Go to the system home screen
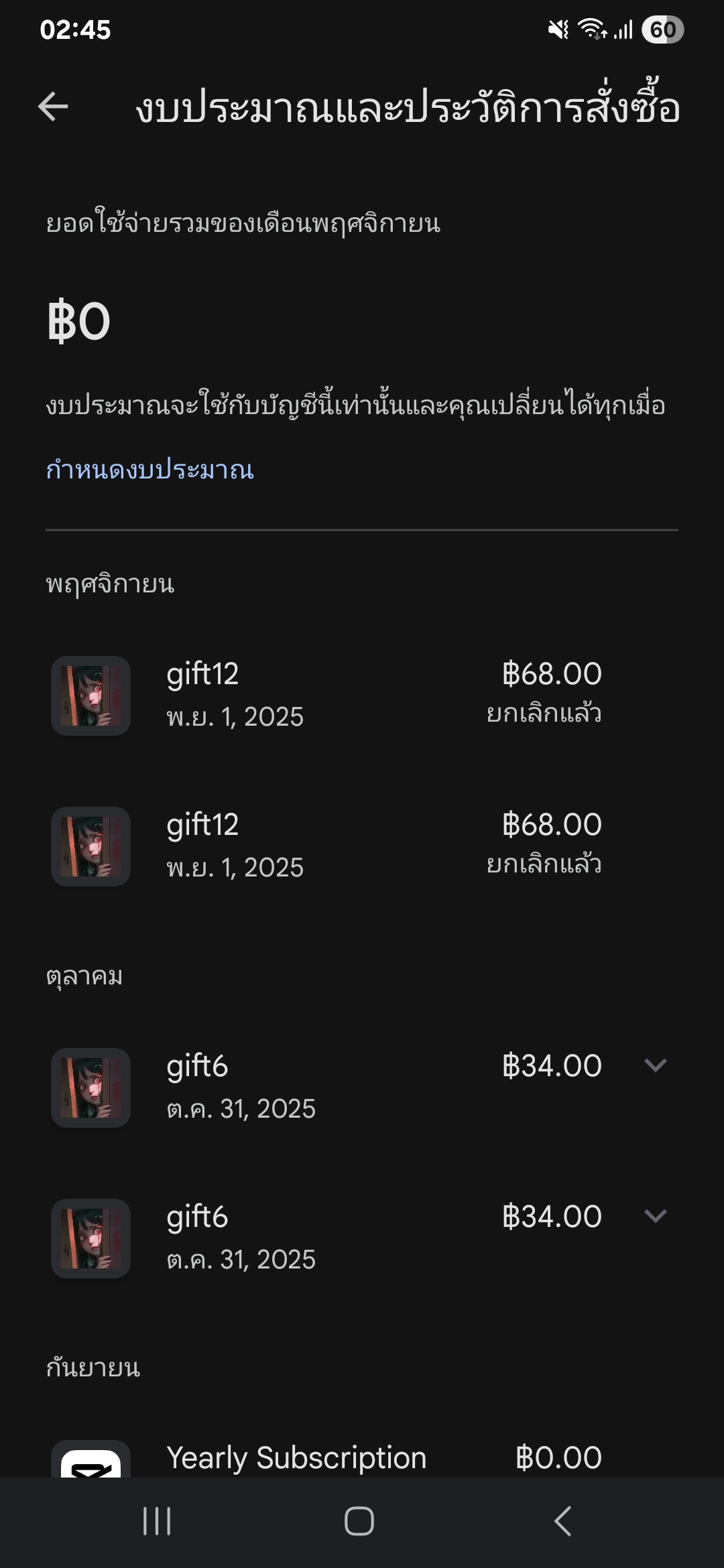 click(359, 1521)
